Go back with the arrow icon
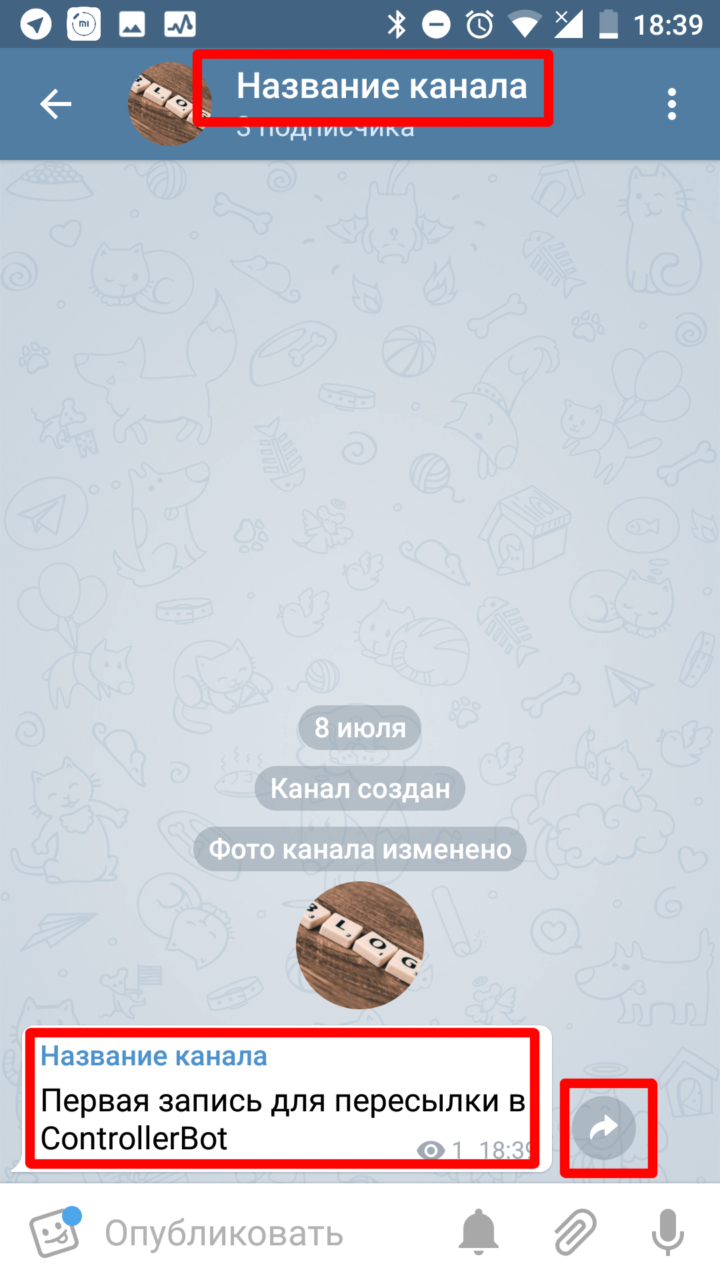Screen dimensions: 720x1280 [x=55, y=104]
